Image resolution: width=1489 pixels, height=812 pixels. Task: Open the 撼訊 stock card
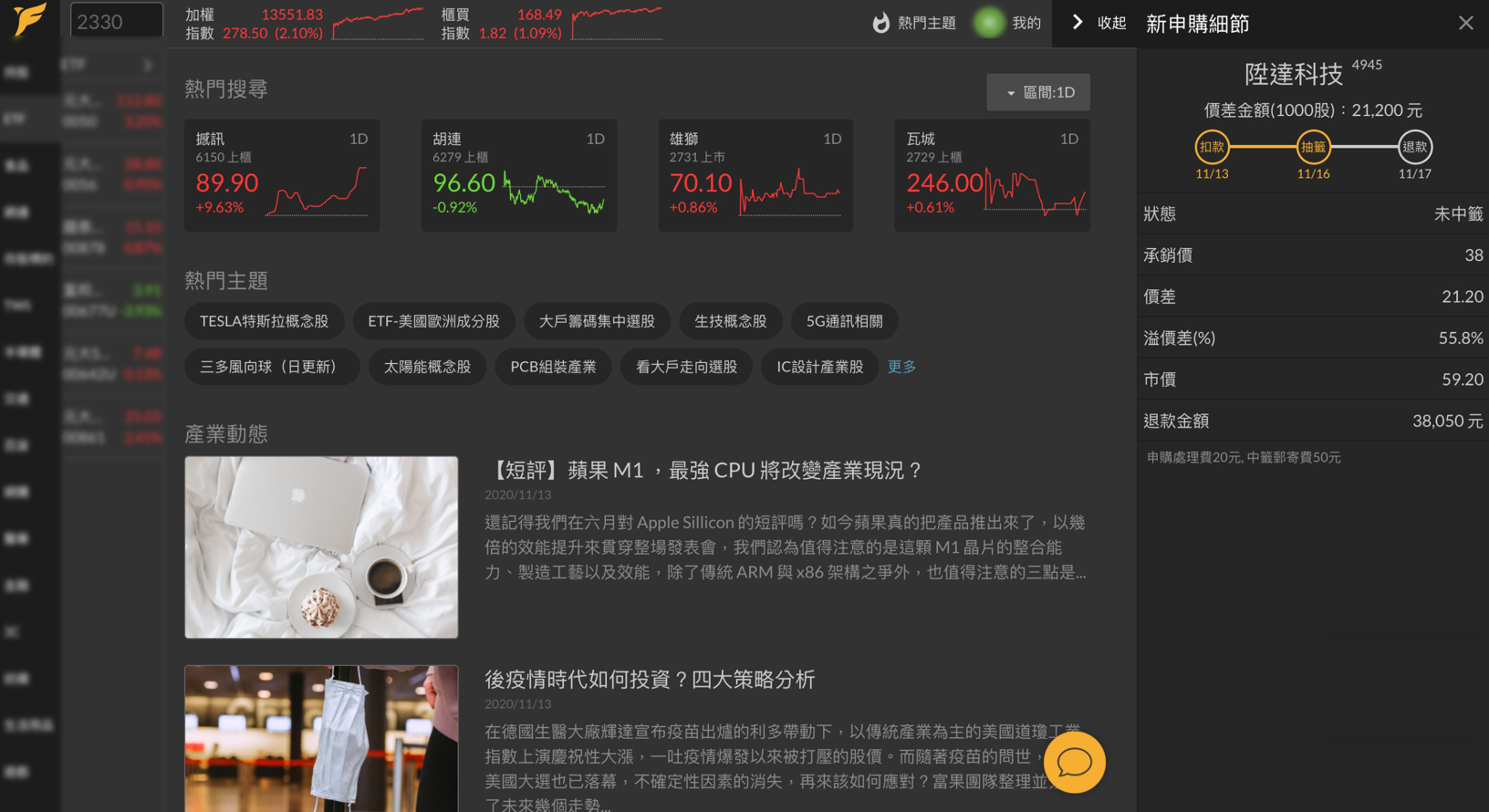pyautogui.click(x=282, y=175)
